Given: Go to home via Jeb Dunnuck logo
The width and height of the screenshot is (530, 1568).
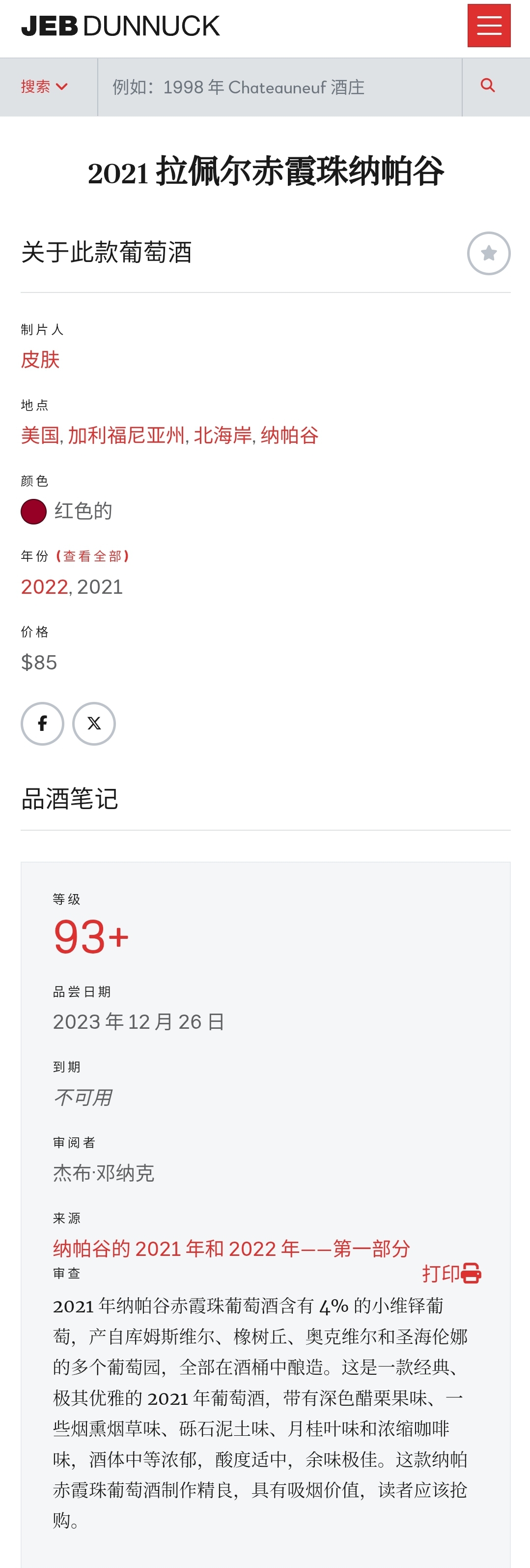Looking at the screenshot, I should [x=120, y=26].
